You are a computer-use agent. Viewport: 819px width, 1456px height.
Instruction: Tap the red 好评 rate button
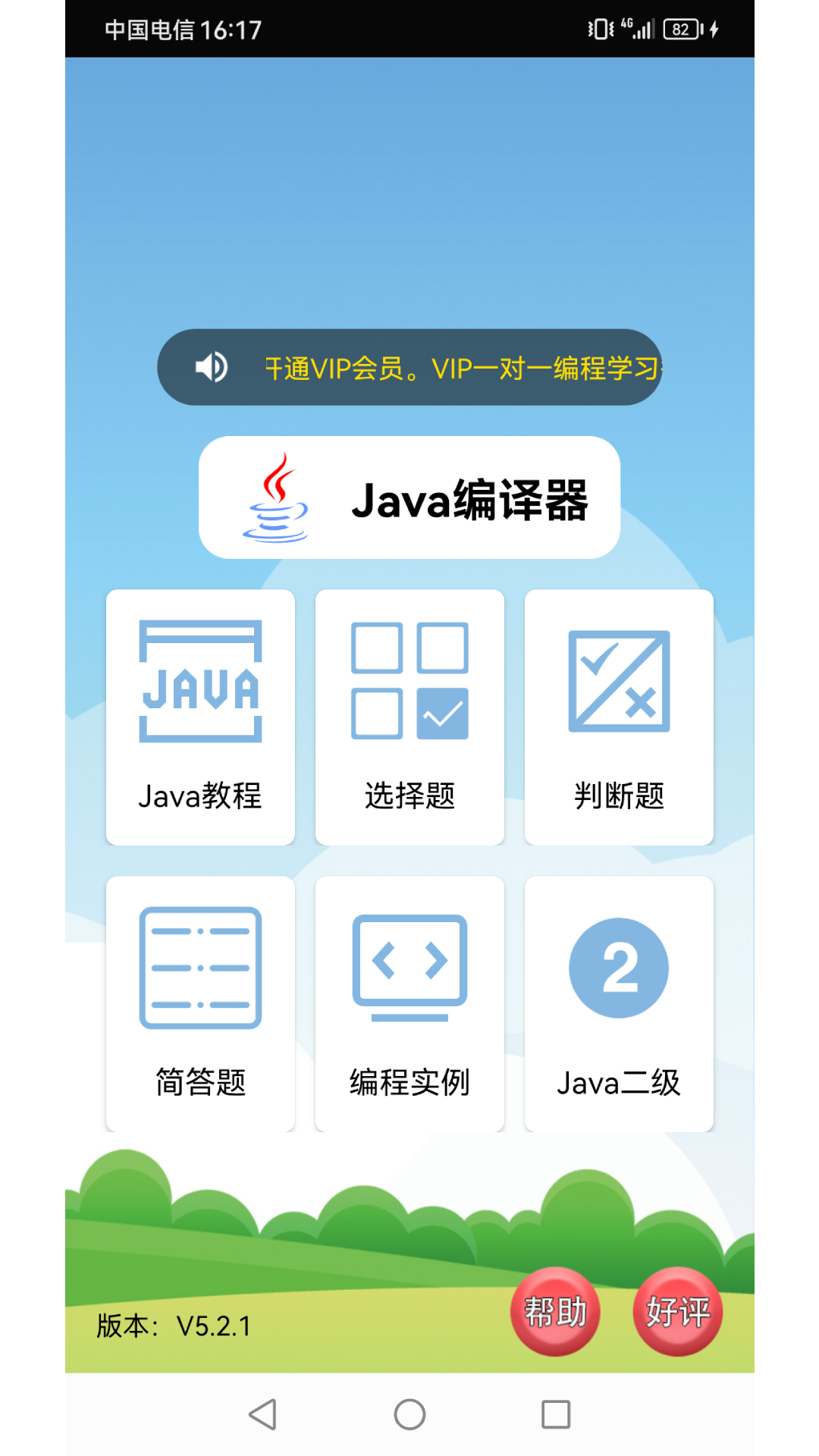pyautogui.click(x=678, y=1311)
